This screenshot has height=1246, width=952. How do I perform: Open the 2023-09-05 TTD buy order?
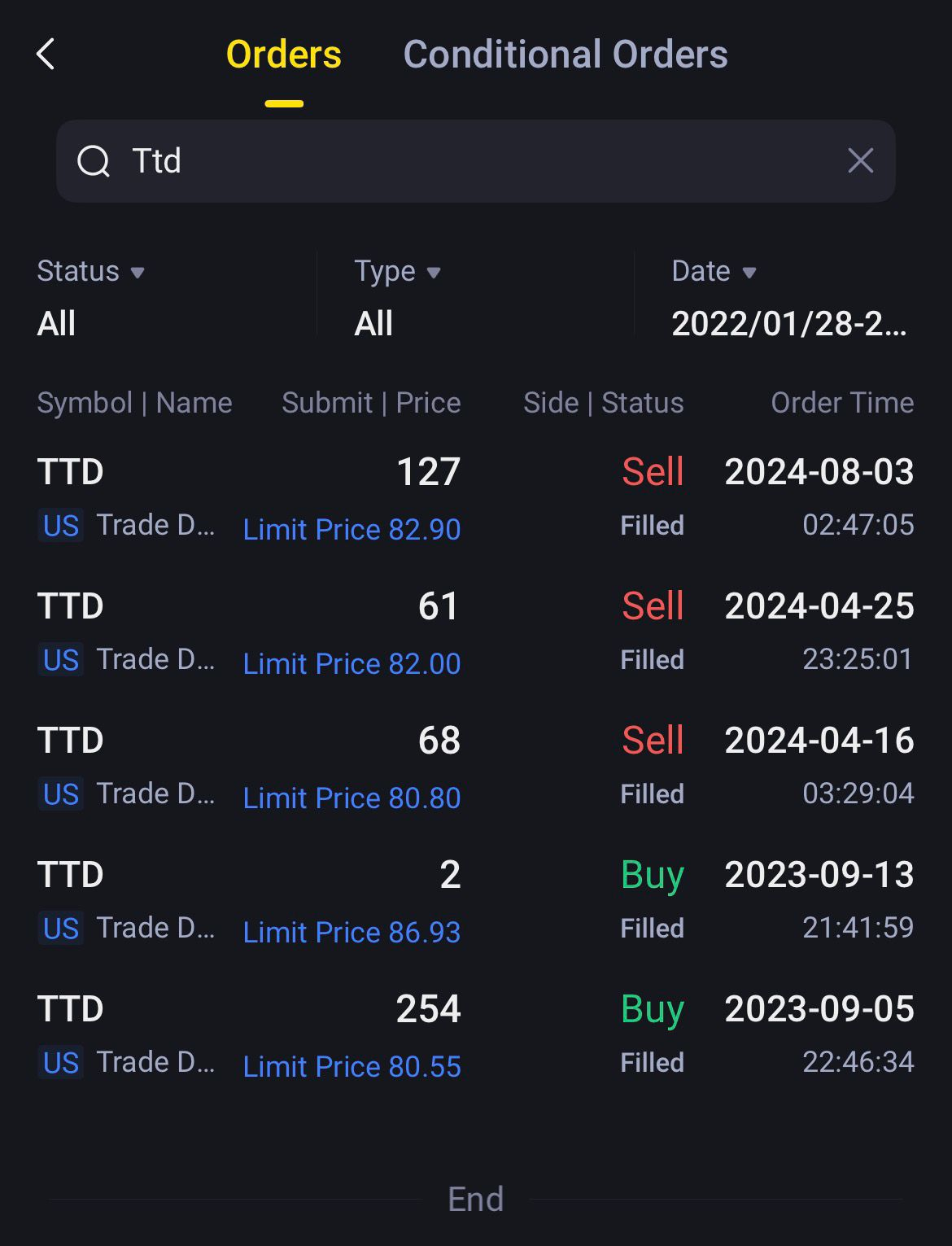475,1035
